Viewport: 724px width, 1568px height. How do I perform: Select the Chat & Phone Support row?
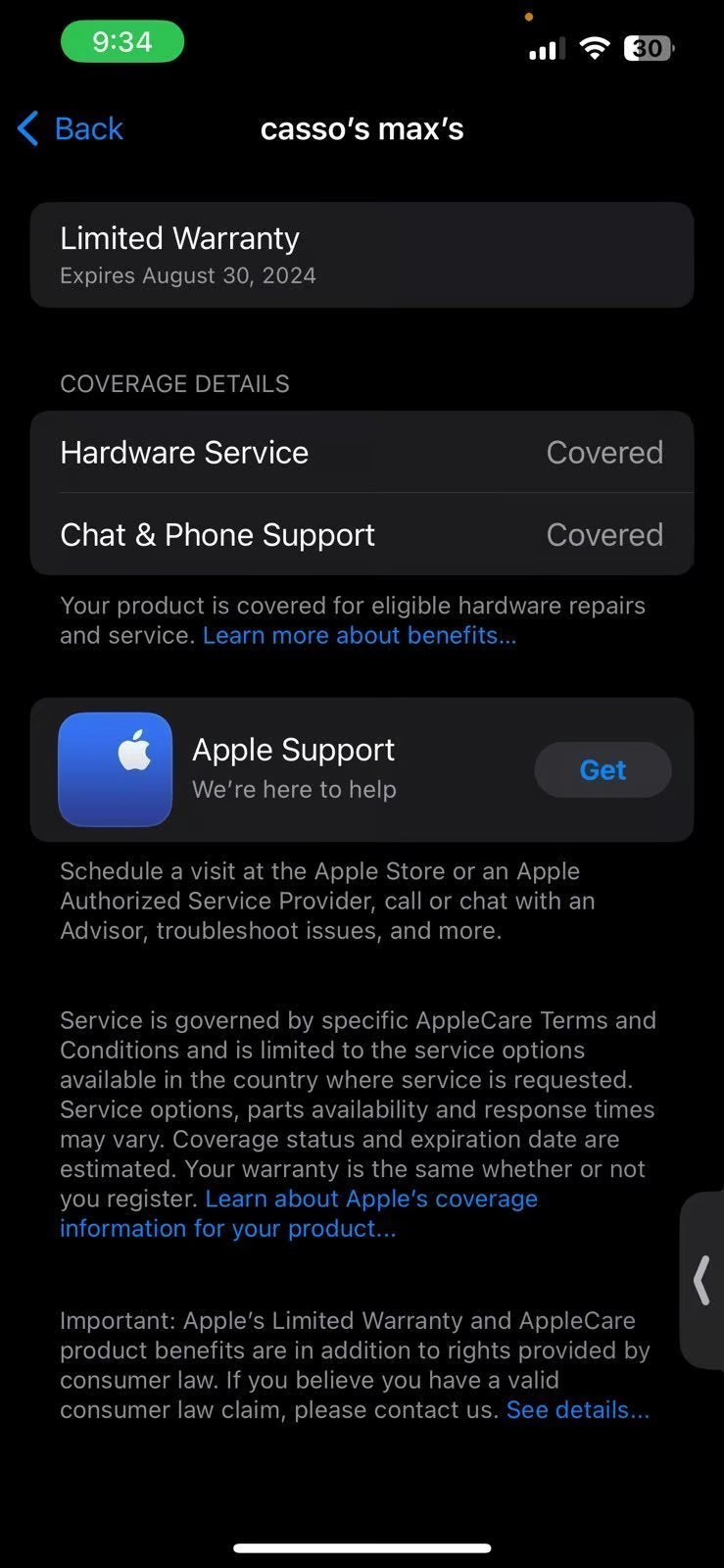[x=362, y=534]
